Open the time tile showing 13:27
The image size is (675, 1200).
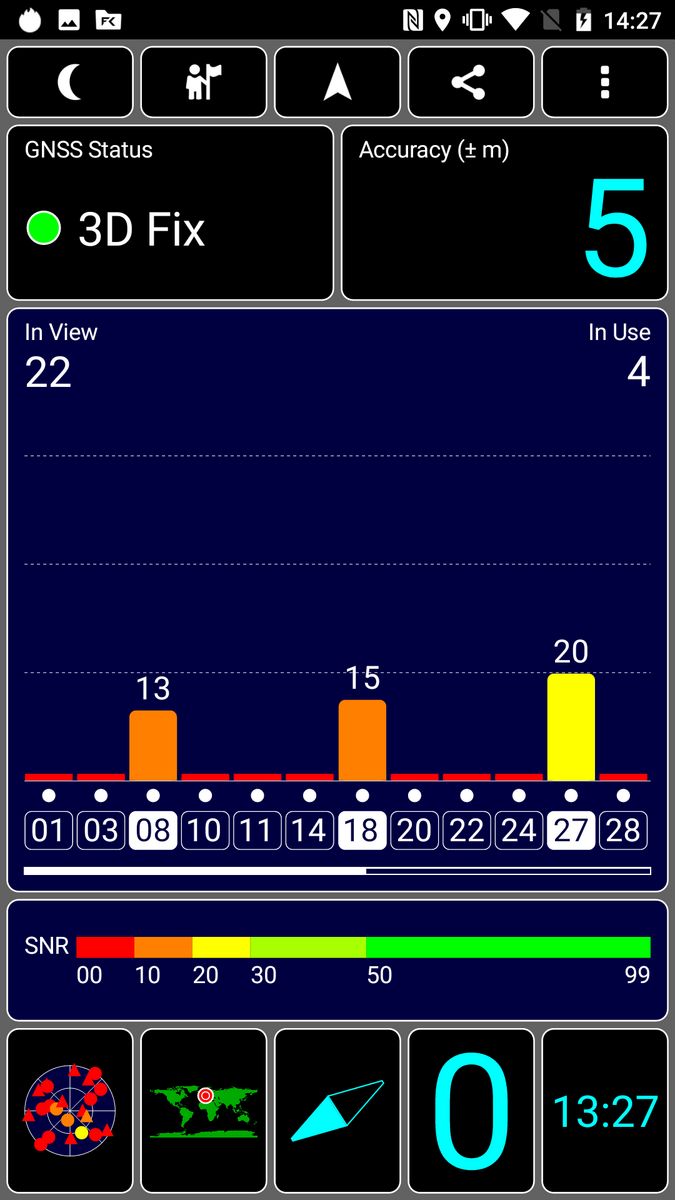[605, 1110]
